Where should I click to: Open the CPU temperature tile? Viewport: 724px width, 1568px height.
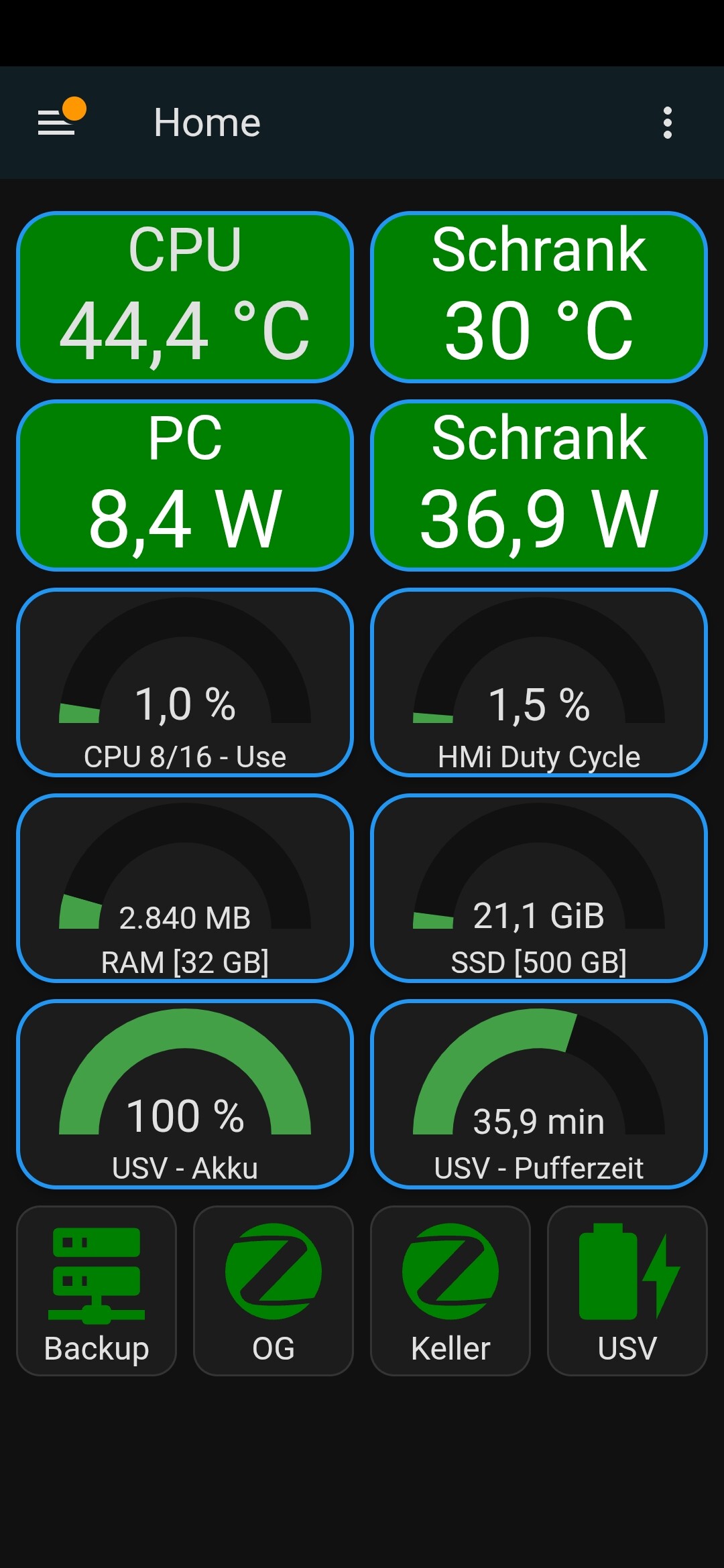185,297
